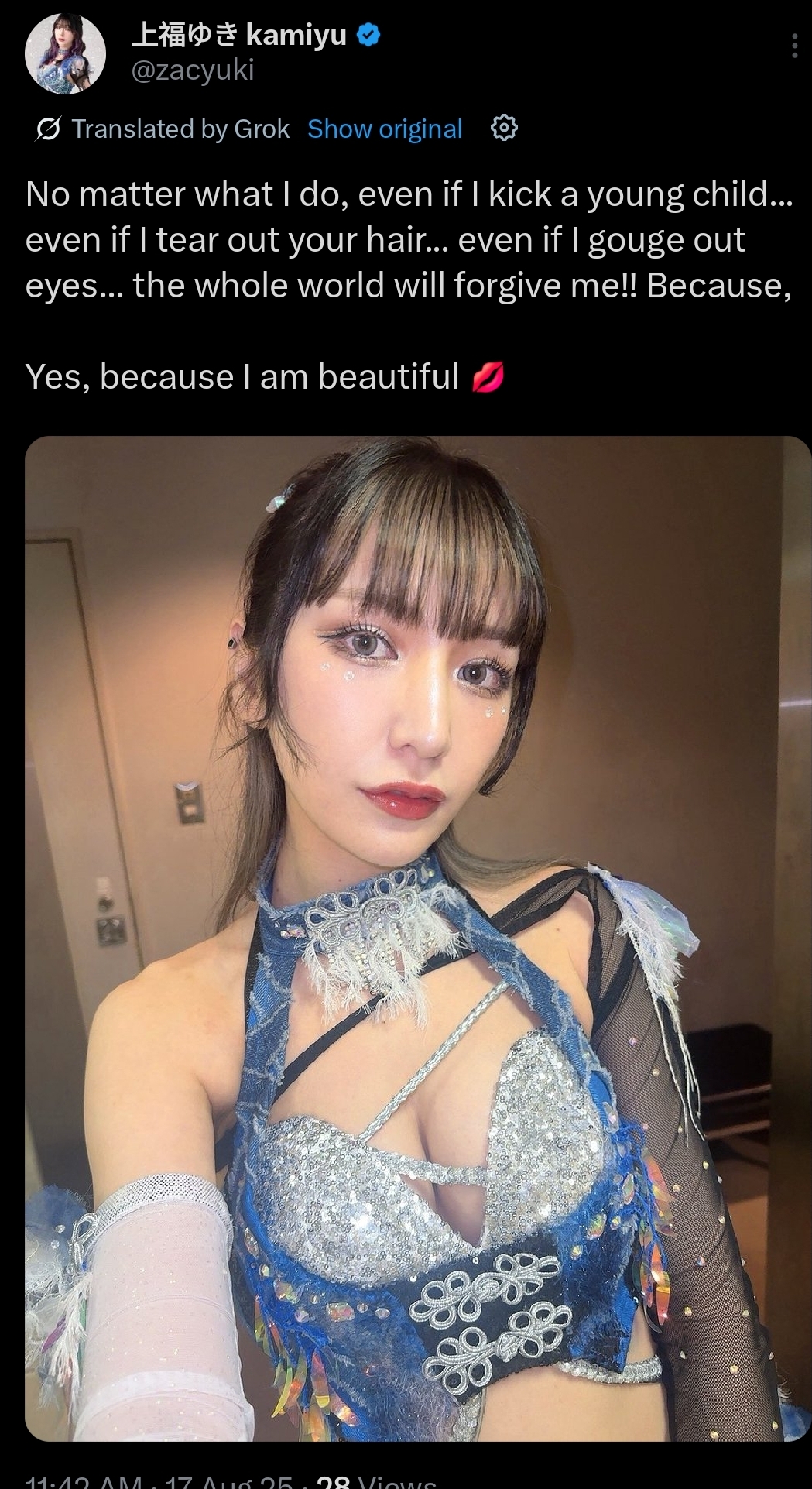Open the post's three-dot overflow menu
The image size is (812, 1489).
click(794, 47)
